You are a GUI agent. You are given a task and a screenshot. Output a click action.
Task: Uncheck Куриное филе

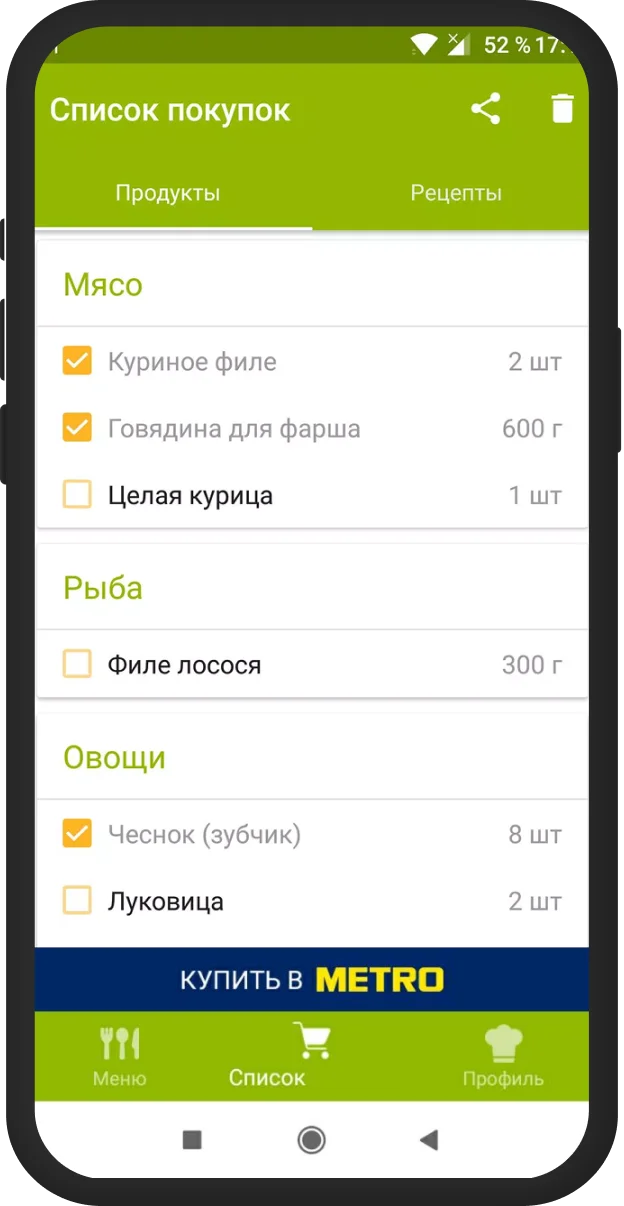point(77,361)
